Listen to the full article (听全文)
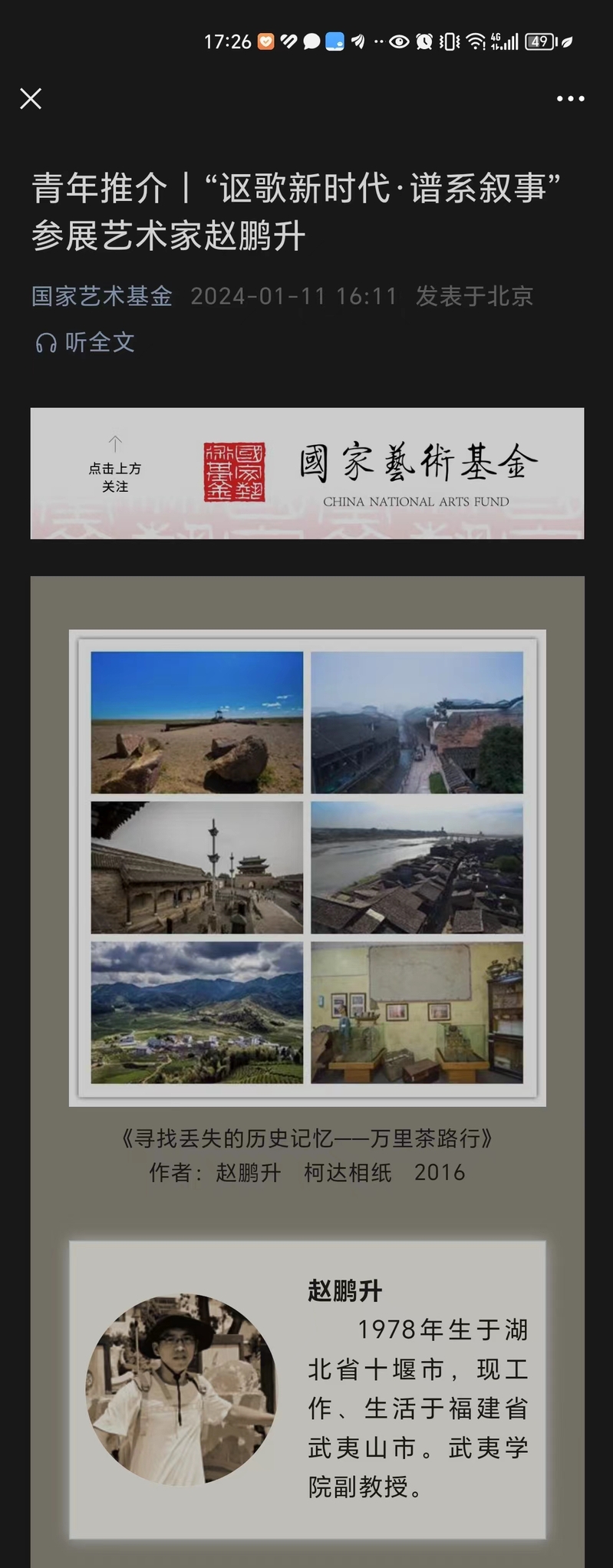613x1568 pixels. click(x=85, y=342)
